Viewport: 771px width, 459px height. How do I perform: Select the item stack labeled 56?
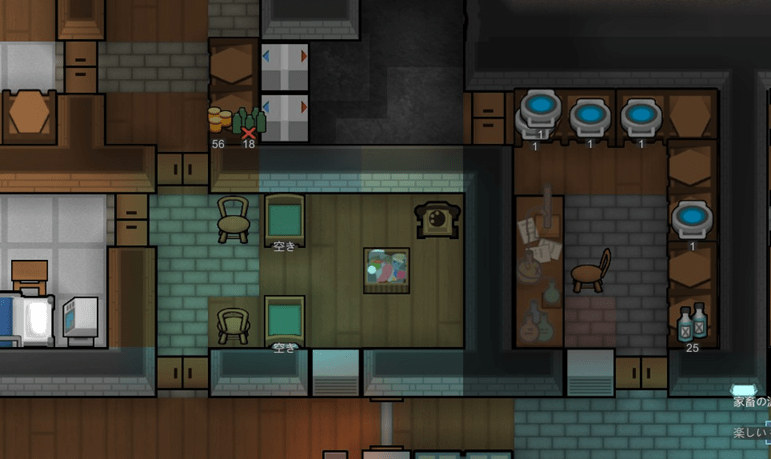pos(218,120)
